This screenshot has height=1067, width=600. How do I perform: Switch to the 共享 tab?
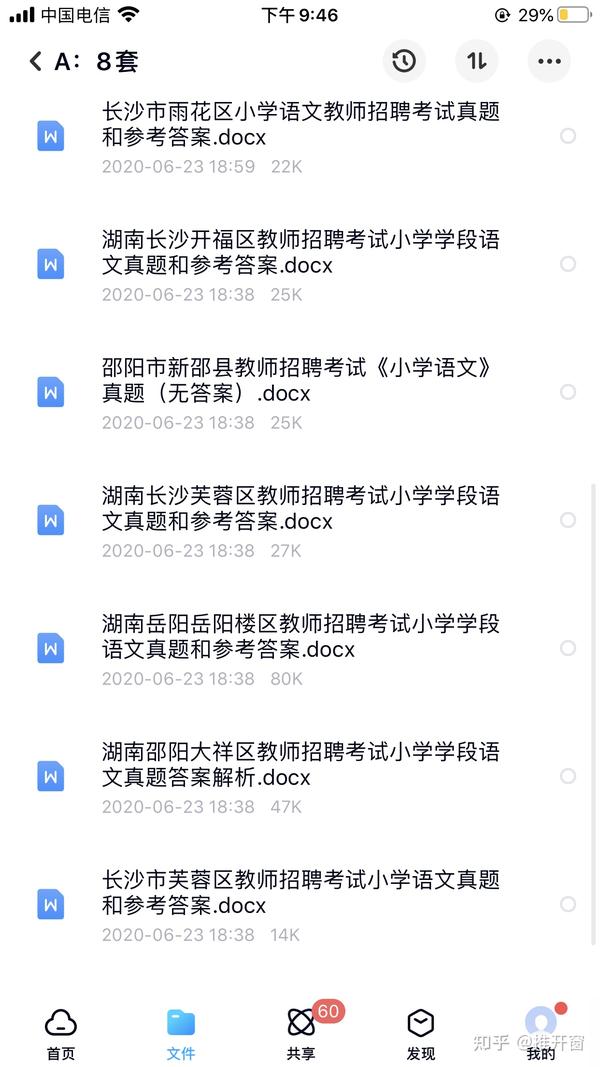301,1034
